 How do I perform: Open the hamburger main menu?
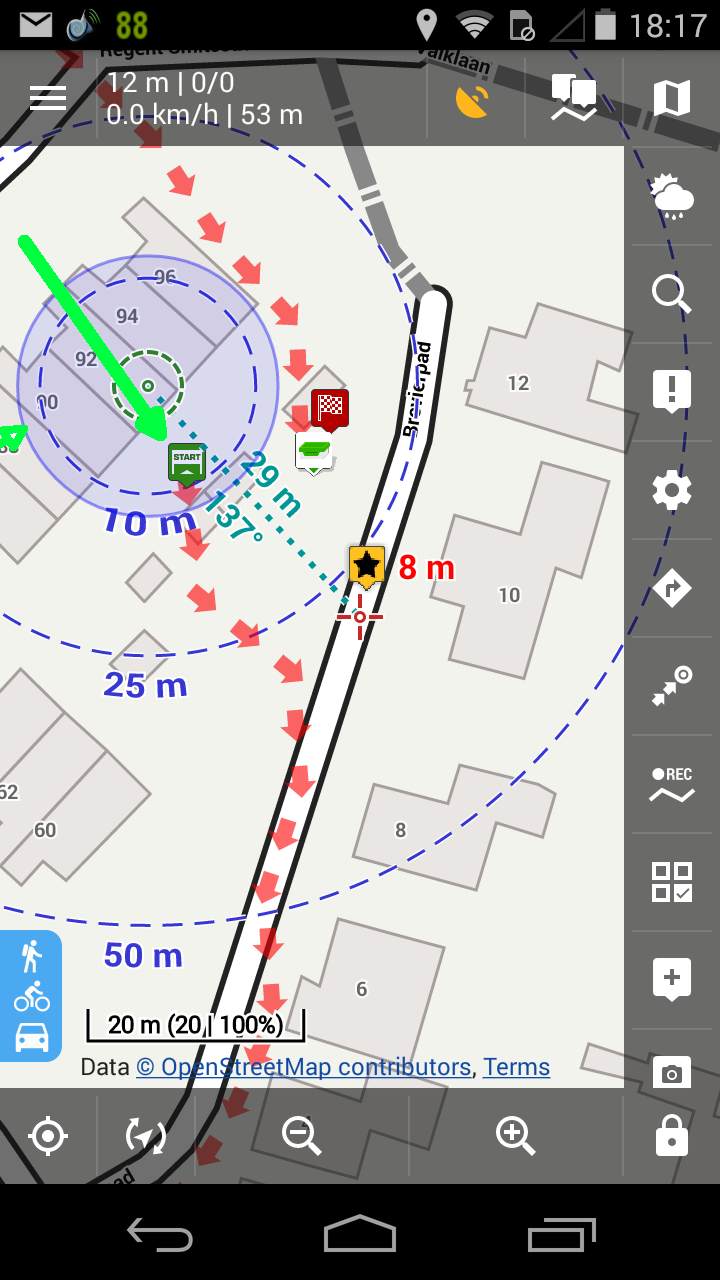pyautogui.click(x=47, y=98)
